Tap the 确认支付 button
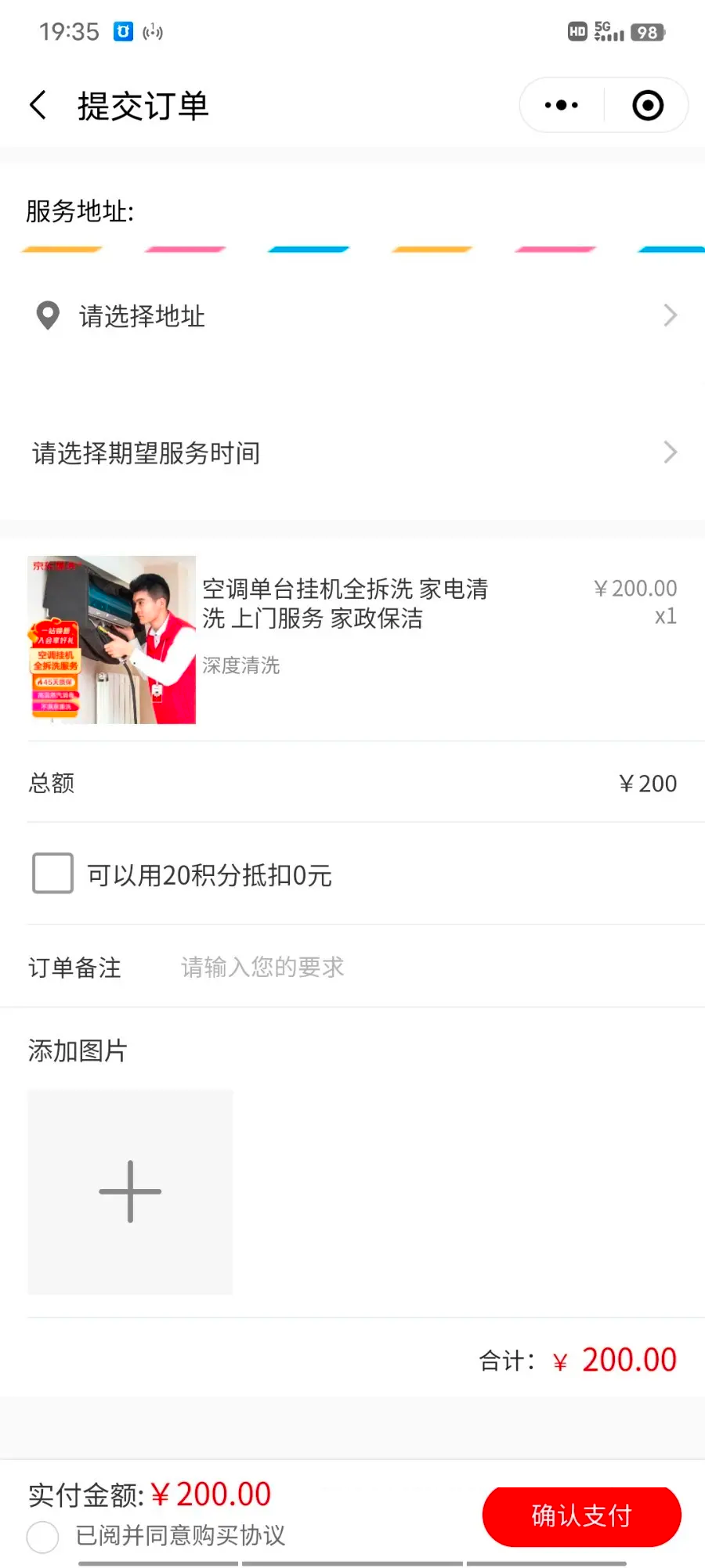705x1568 pixels. 581,1516
